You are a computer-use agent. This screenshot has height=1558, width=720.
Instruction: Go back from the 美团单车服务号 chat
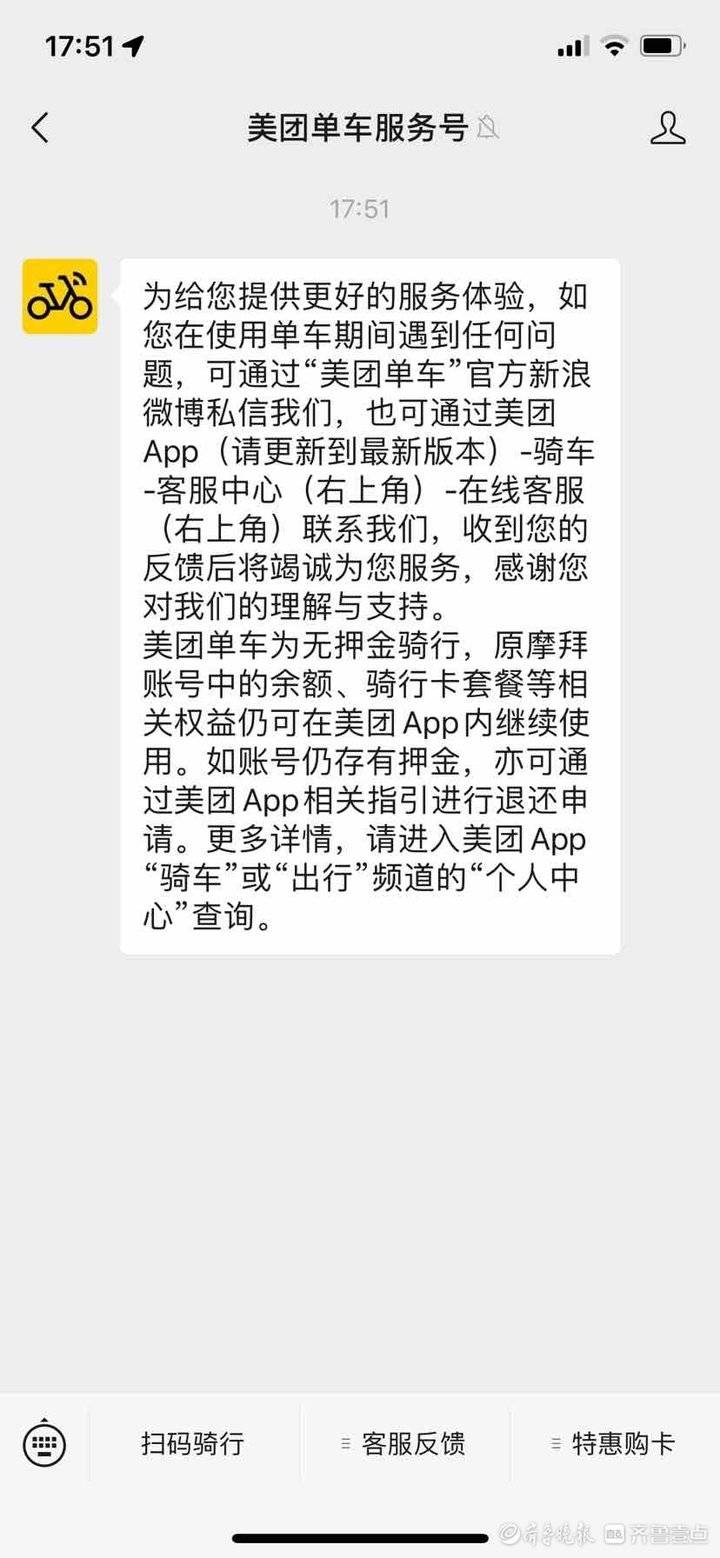point(40,128)
